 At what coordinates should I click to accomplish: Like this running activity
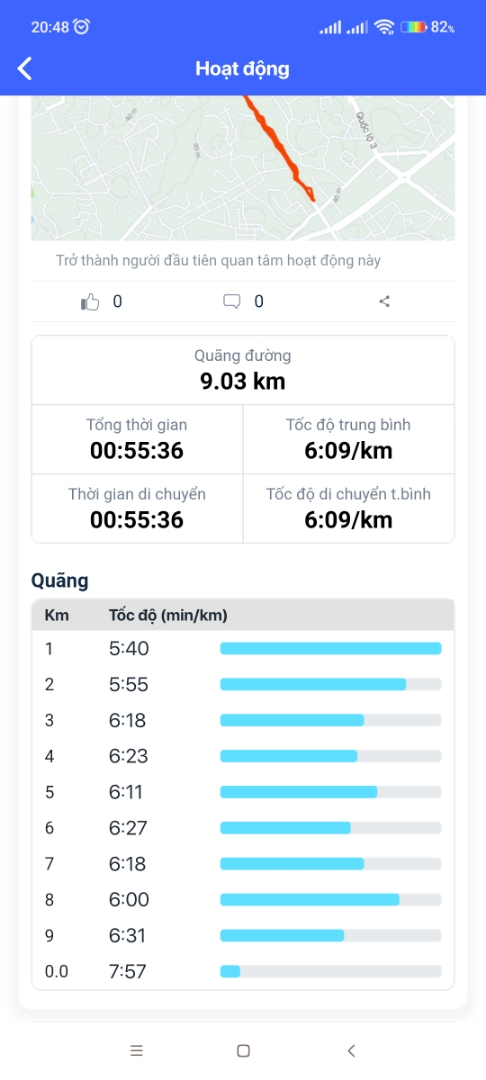(90, 302)
